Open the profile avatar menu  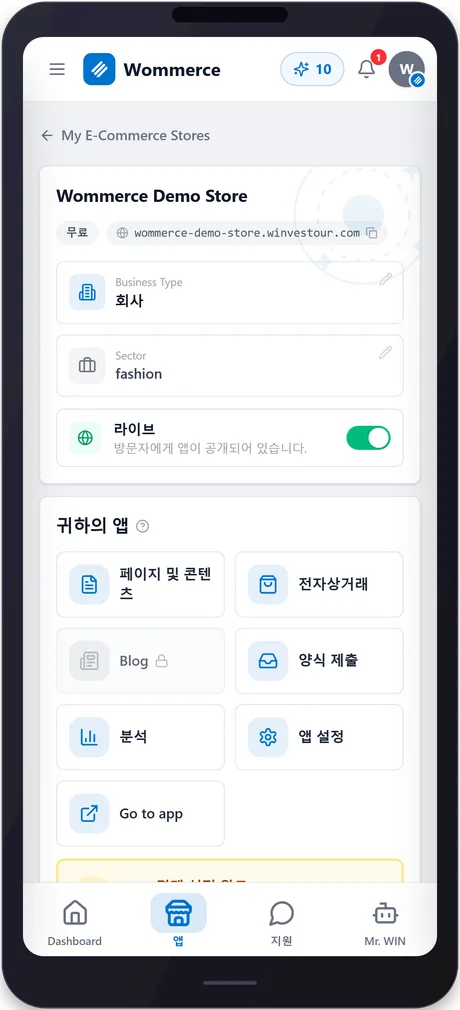(407, 69)
